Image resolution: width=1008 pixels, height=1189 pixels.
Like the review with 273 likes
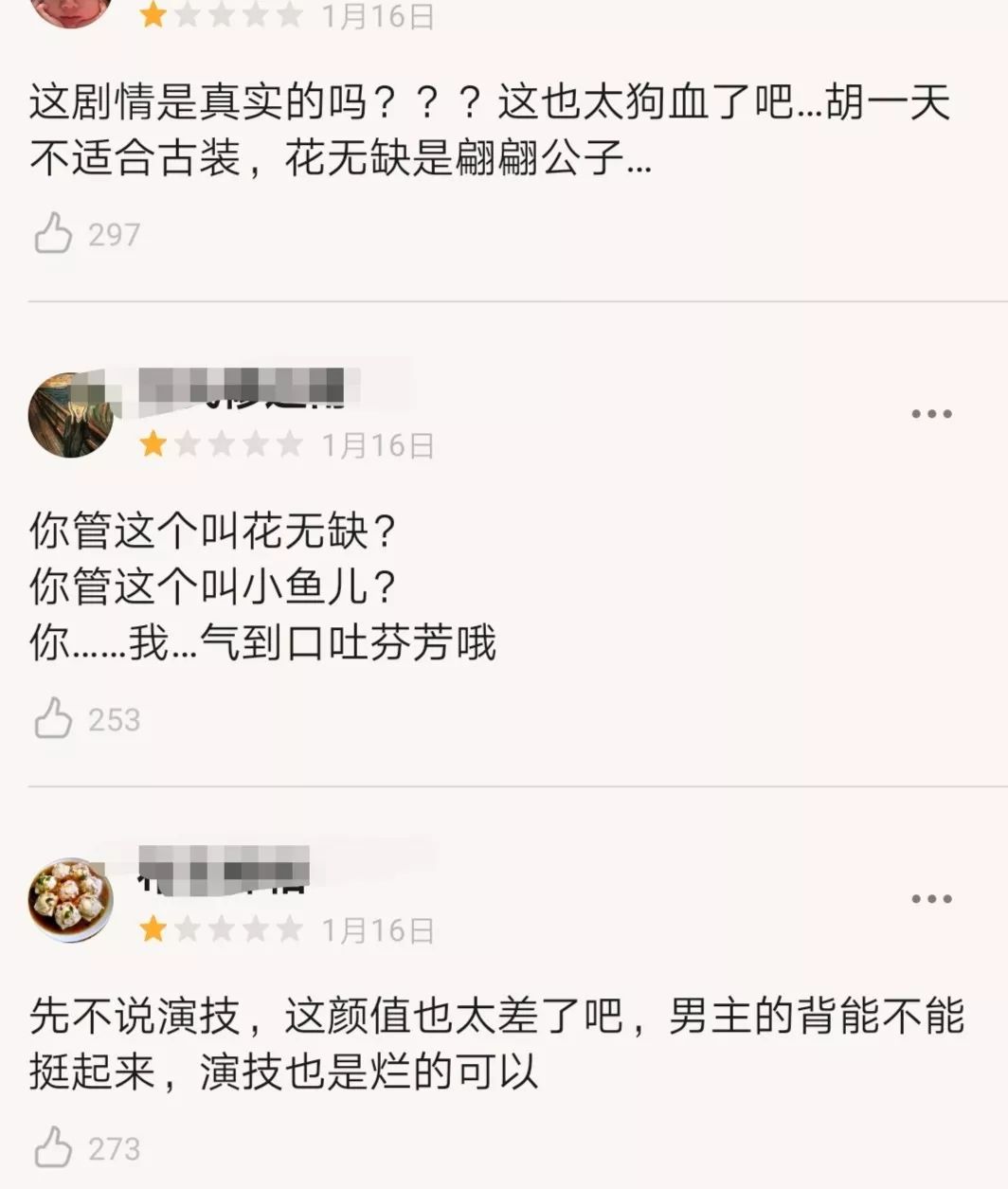[x=54, y=1147]
